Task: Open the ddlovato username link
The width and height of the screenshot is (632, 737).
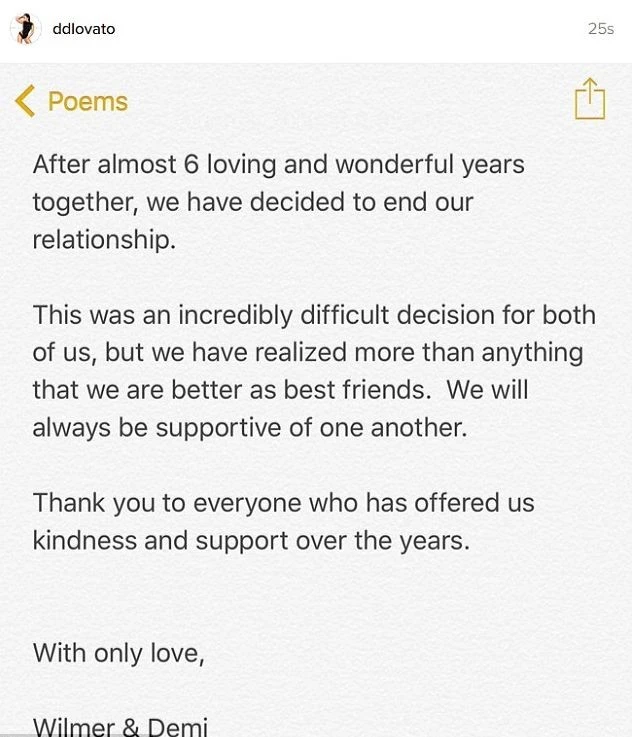Action: coord(83,29)
